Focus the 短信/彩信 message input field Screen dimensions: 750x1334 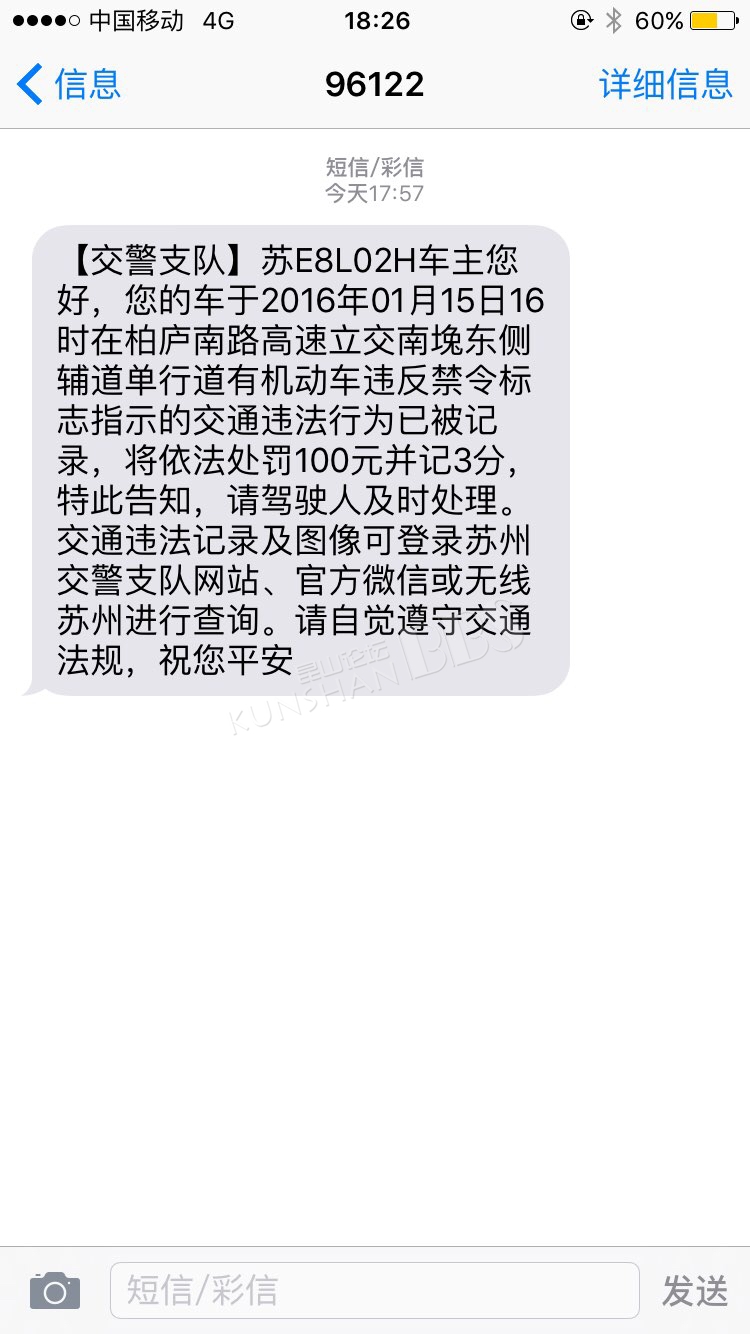(374, 1290)
